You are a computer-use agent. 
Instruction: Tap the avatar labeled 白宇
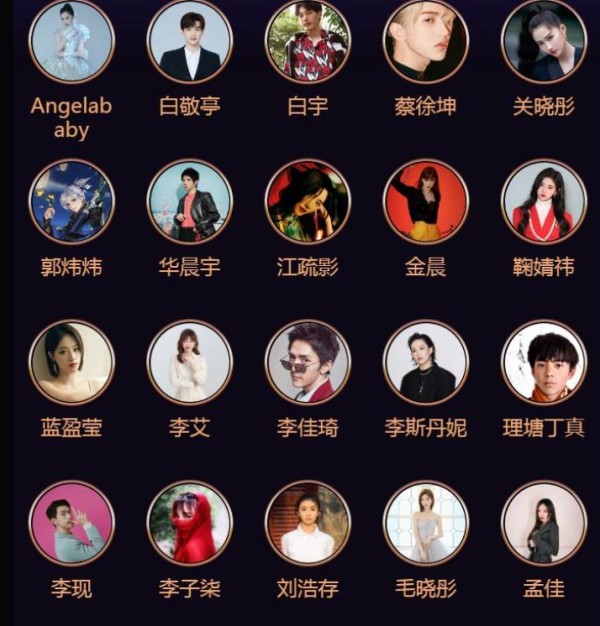coord(308,41)
